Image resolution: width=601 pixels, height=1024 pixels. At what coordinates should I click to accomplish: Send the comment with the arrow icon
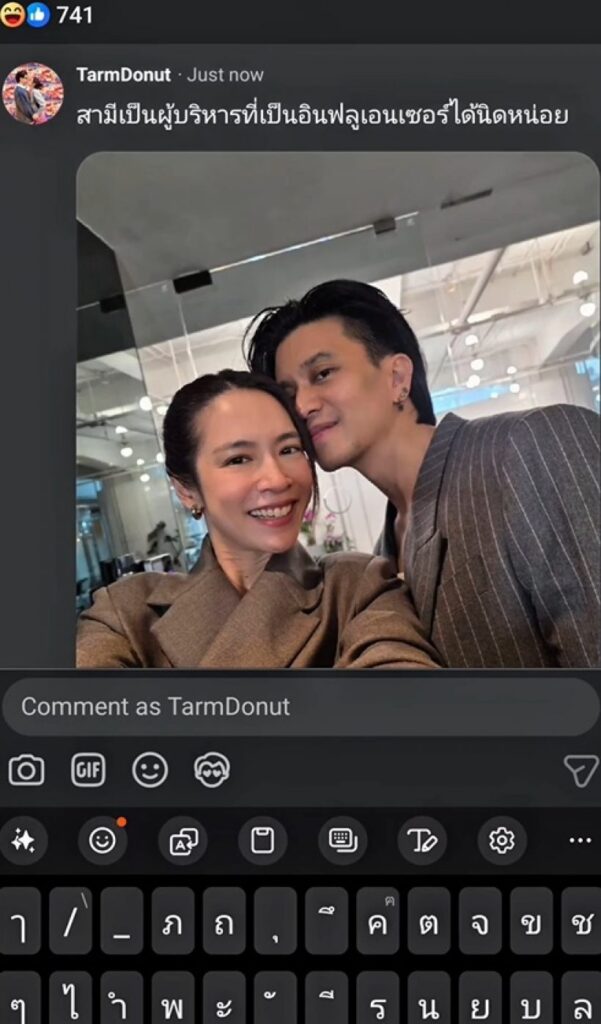point(579,769)
